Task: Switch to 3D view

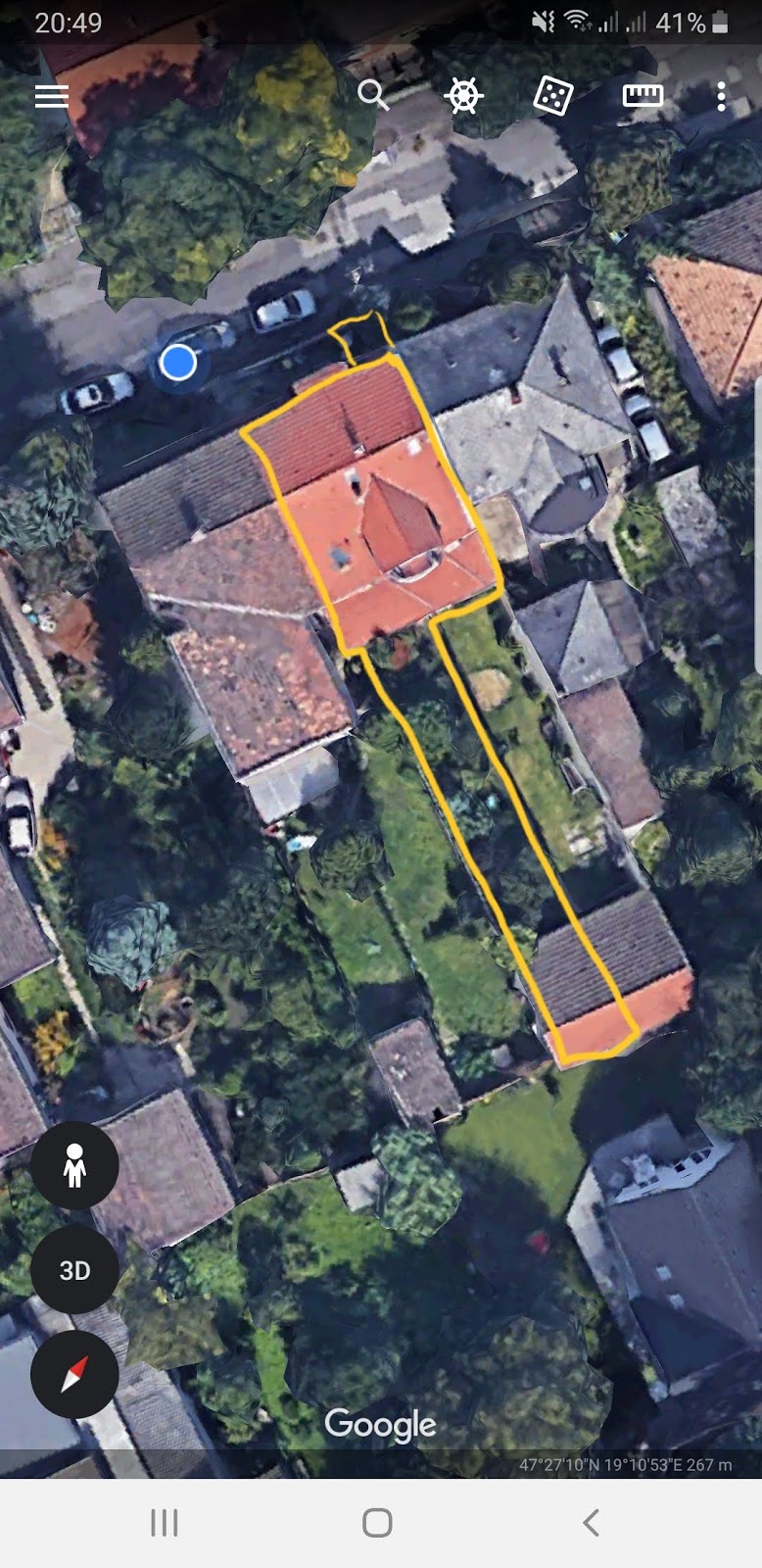Action: tap(74, 1270)
